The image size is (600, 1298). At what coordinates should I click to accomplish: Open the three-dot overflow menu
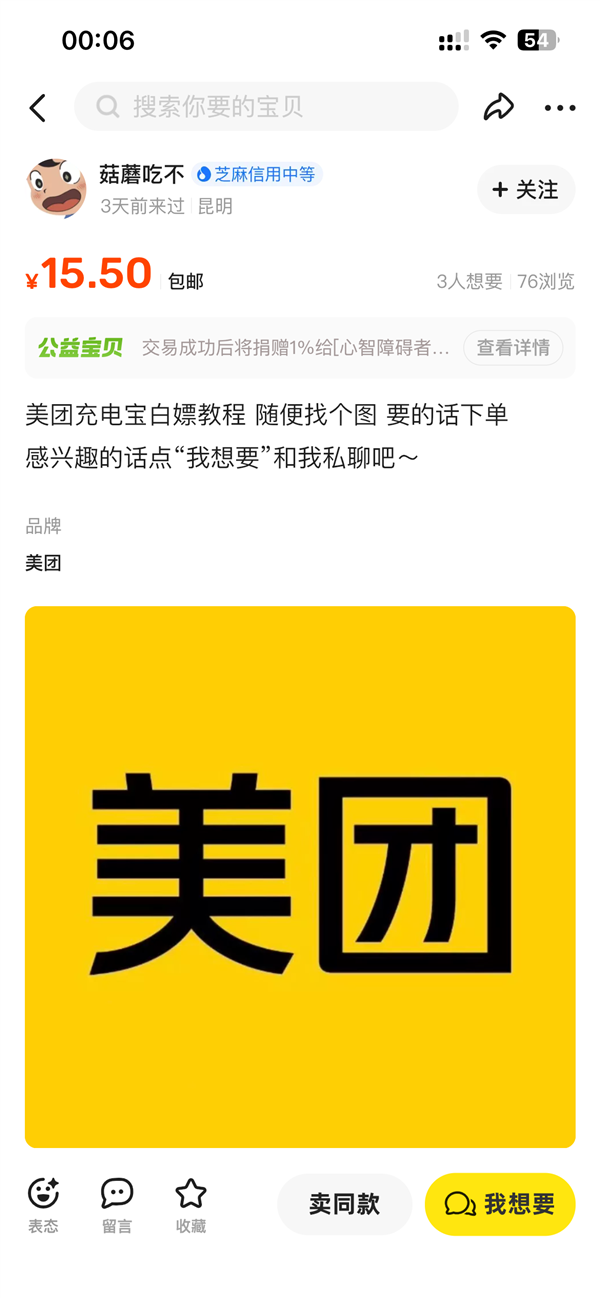[559, 108]
